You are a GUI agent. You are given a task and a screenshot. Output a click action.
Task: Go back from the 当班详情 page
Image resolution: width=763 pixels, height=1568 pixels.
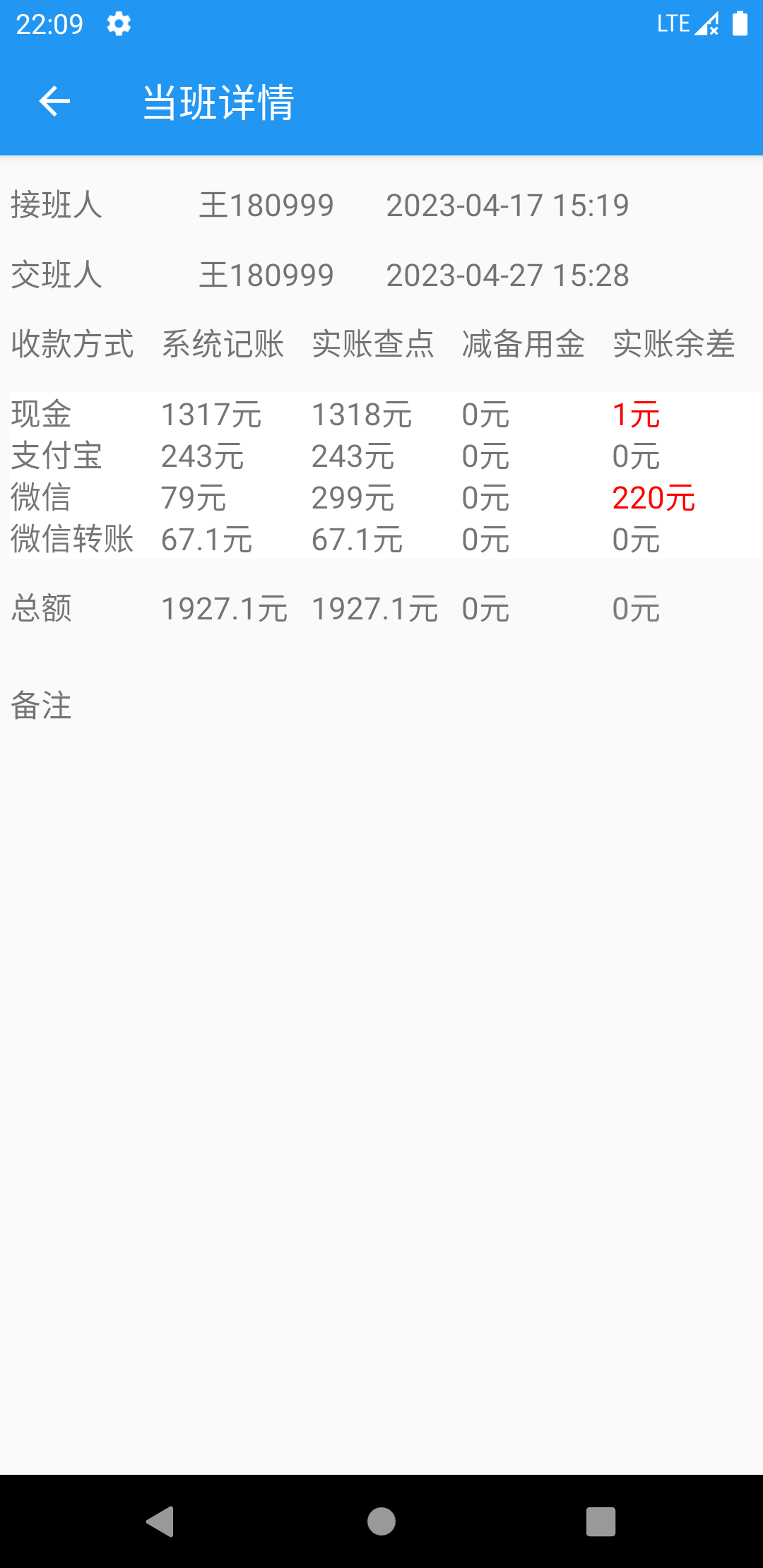point(54,102)
